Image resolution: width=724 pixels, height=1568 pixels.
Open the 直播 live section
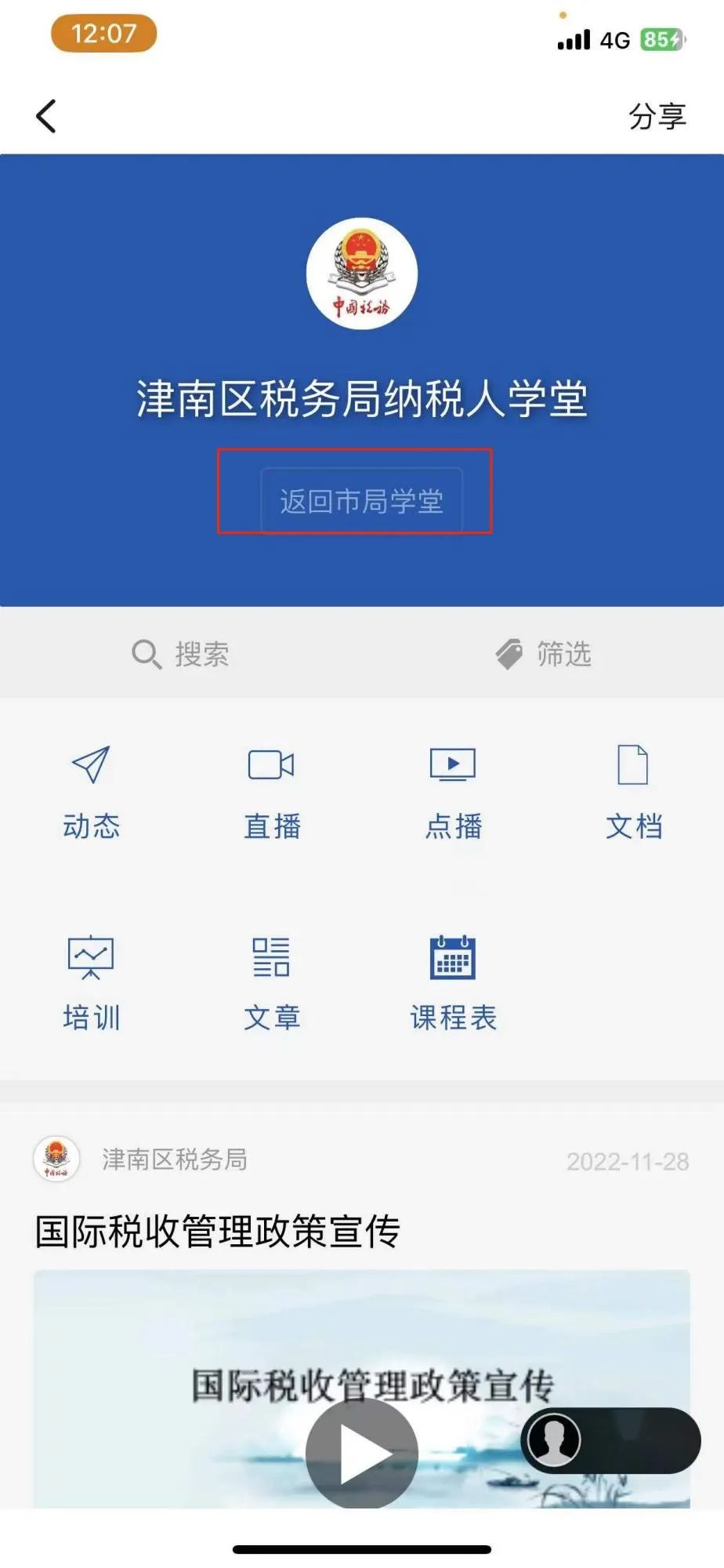(272, 792)
